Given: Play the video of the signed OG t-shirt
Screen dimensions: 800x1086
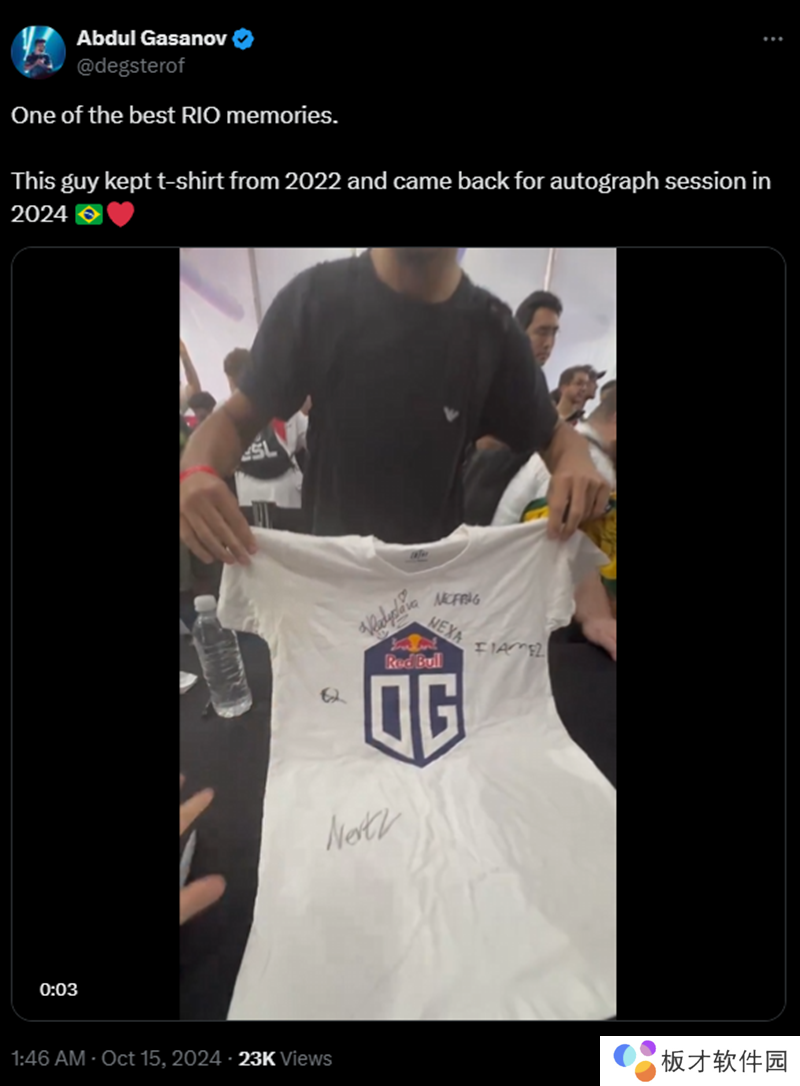Looking at the screenshot, I should (398, 634).
